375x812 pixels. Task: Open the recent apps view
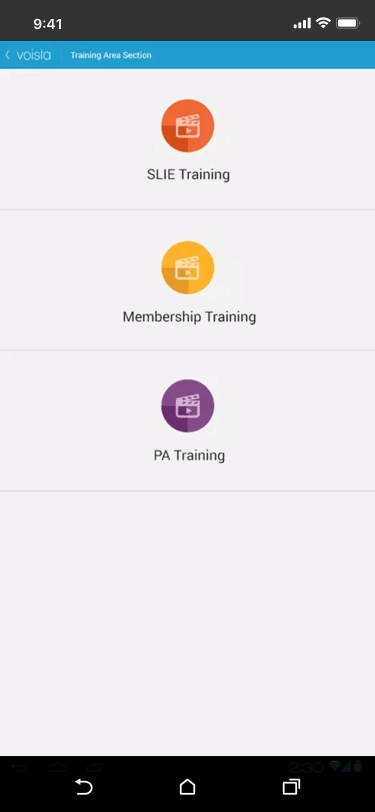292,787
